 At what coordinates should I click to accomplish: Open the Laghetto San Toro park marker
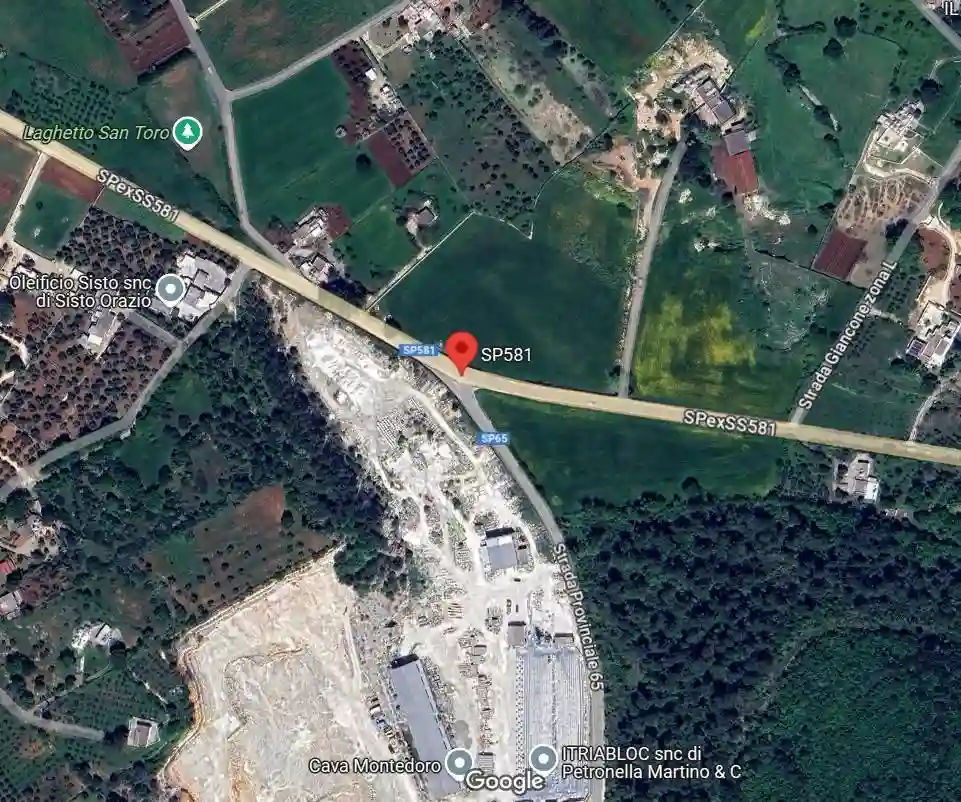click(x=187, y=132)
